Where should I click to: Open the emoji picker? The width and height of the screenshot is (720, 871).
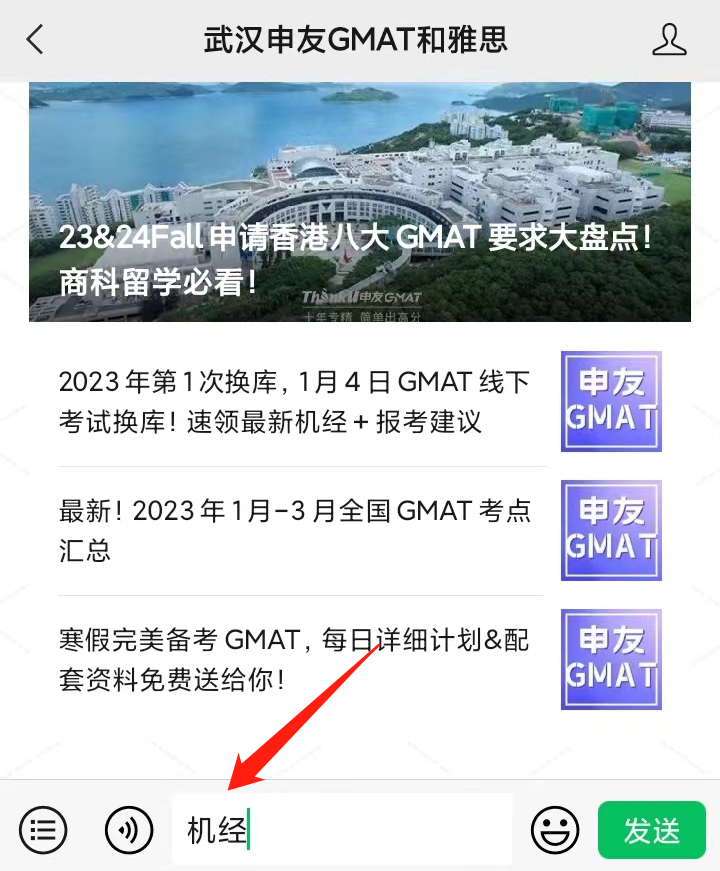pos(555,829)
